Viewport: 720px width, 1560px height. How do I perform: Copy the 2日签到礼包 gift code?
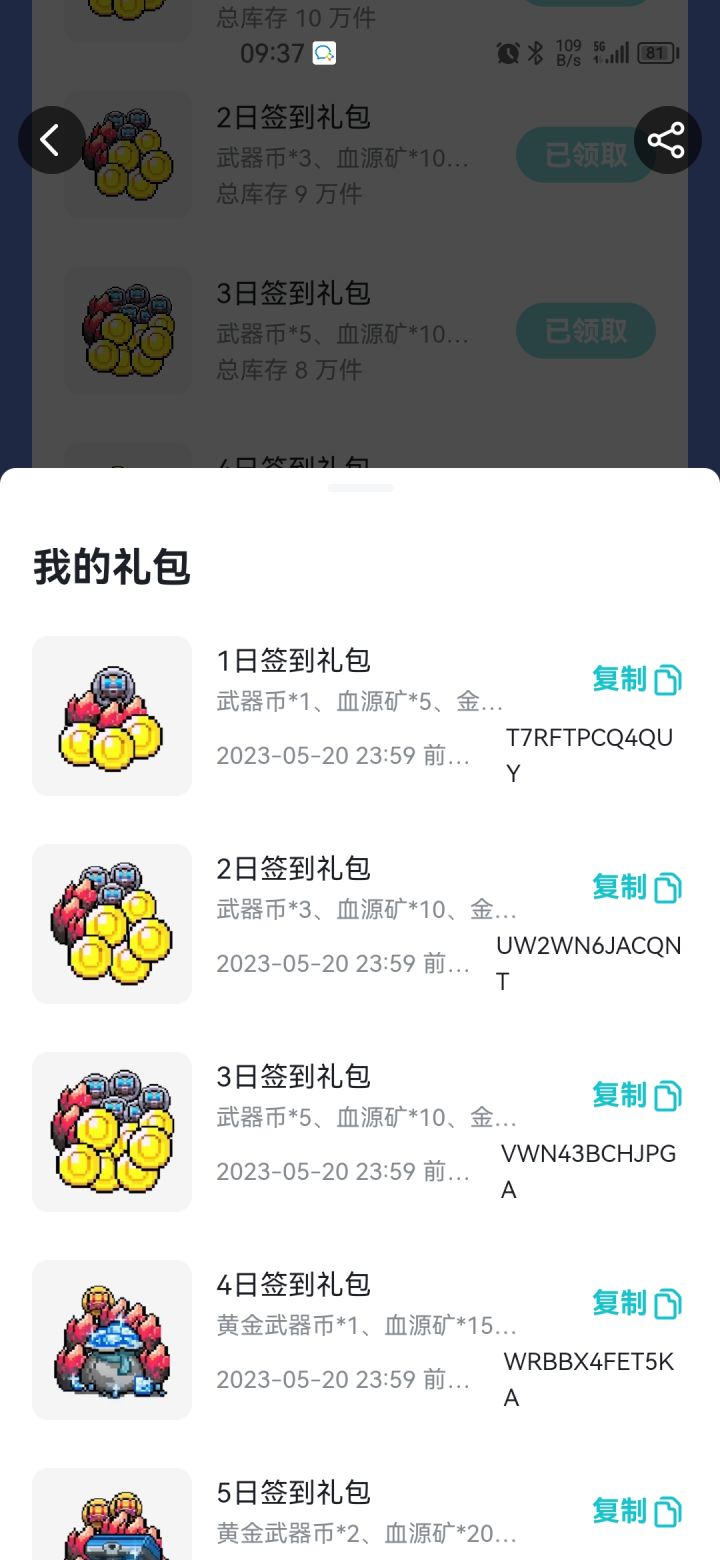pyautogui.click(x=636, y=888)
